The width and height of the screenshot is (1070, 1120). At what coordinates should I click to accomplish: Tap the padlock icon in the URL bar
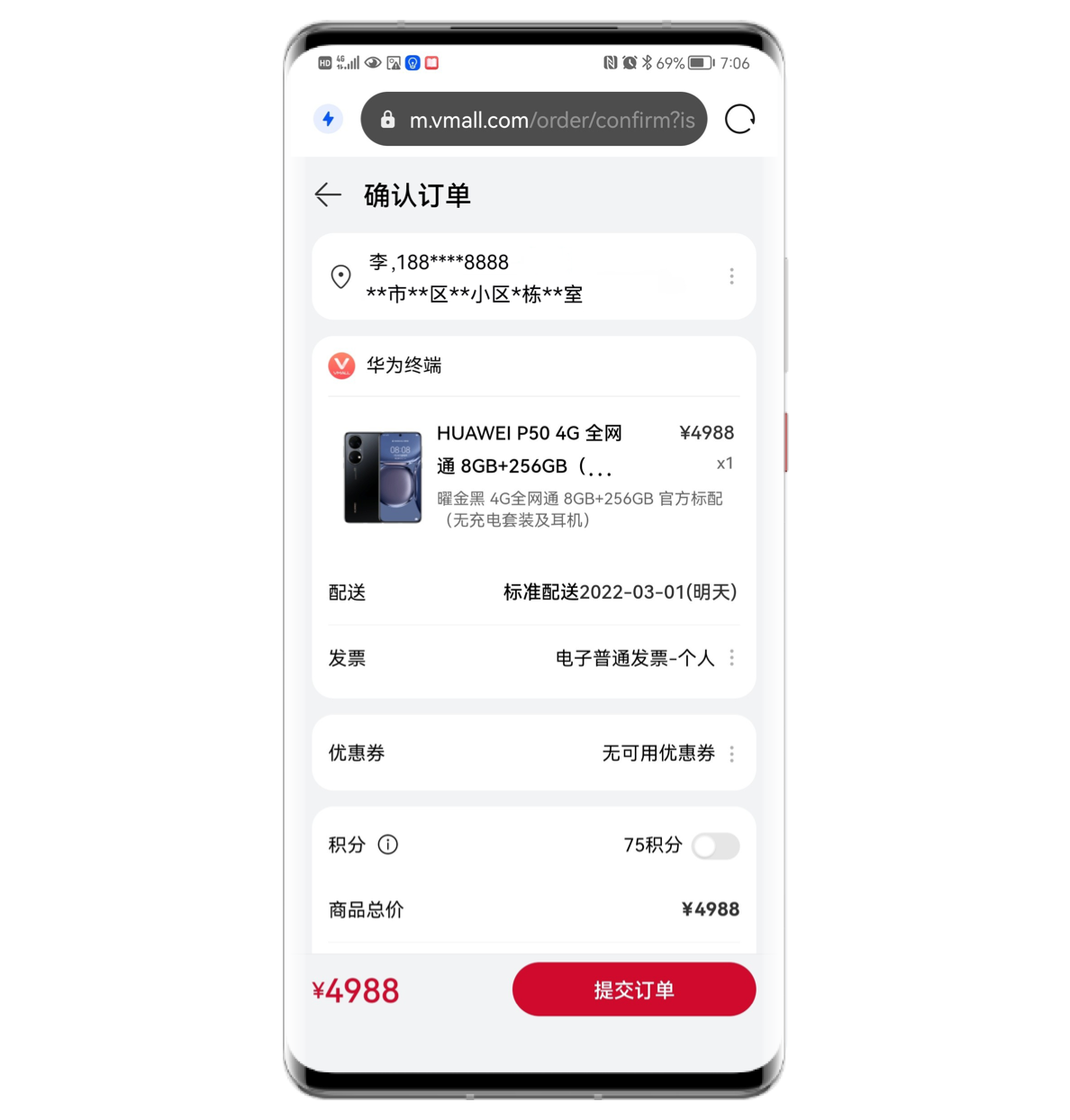(x=387, y=119)
